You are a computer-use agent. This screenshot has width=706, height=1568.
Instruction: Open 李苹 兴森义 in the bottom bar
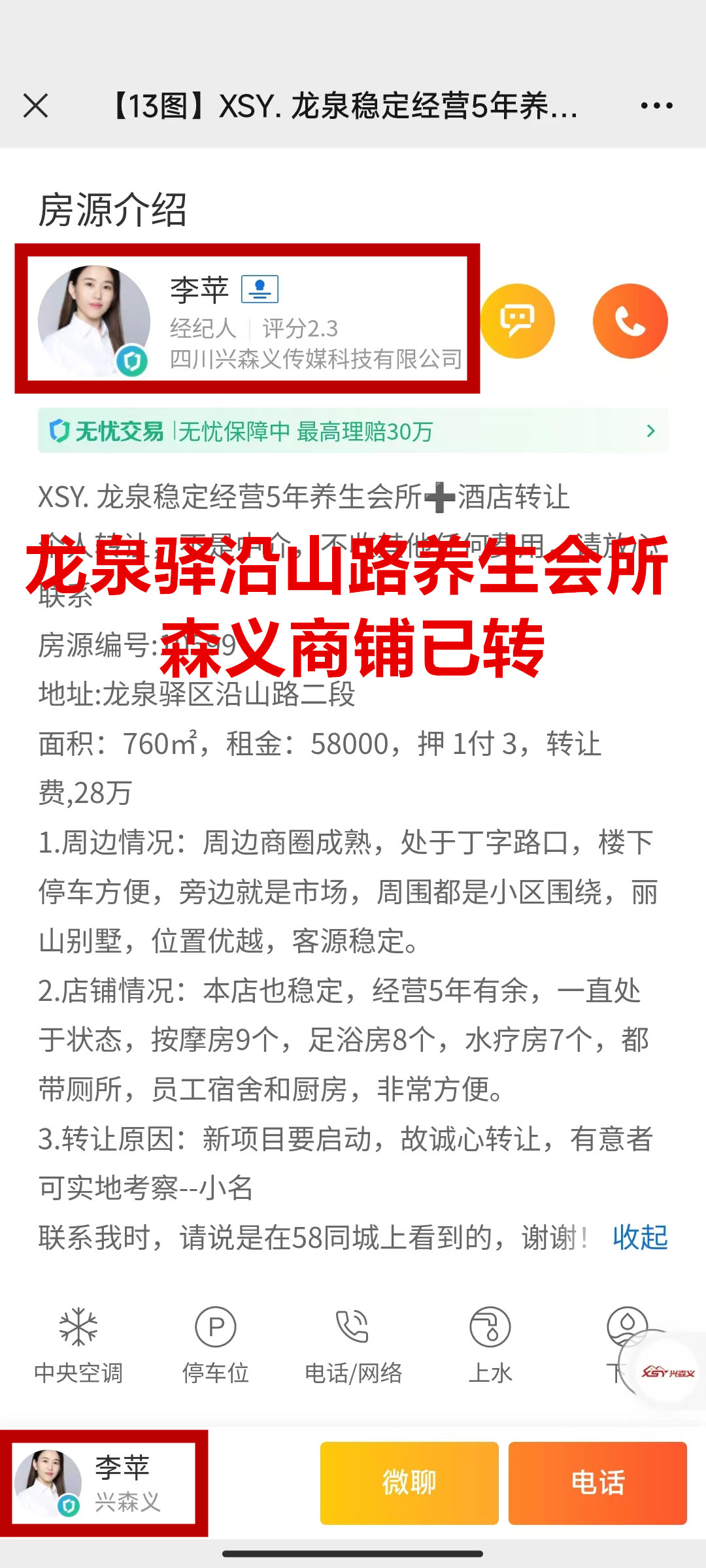click(x=105, y=1482)
